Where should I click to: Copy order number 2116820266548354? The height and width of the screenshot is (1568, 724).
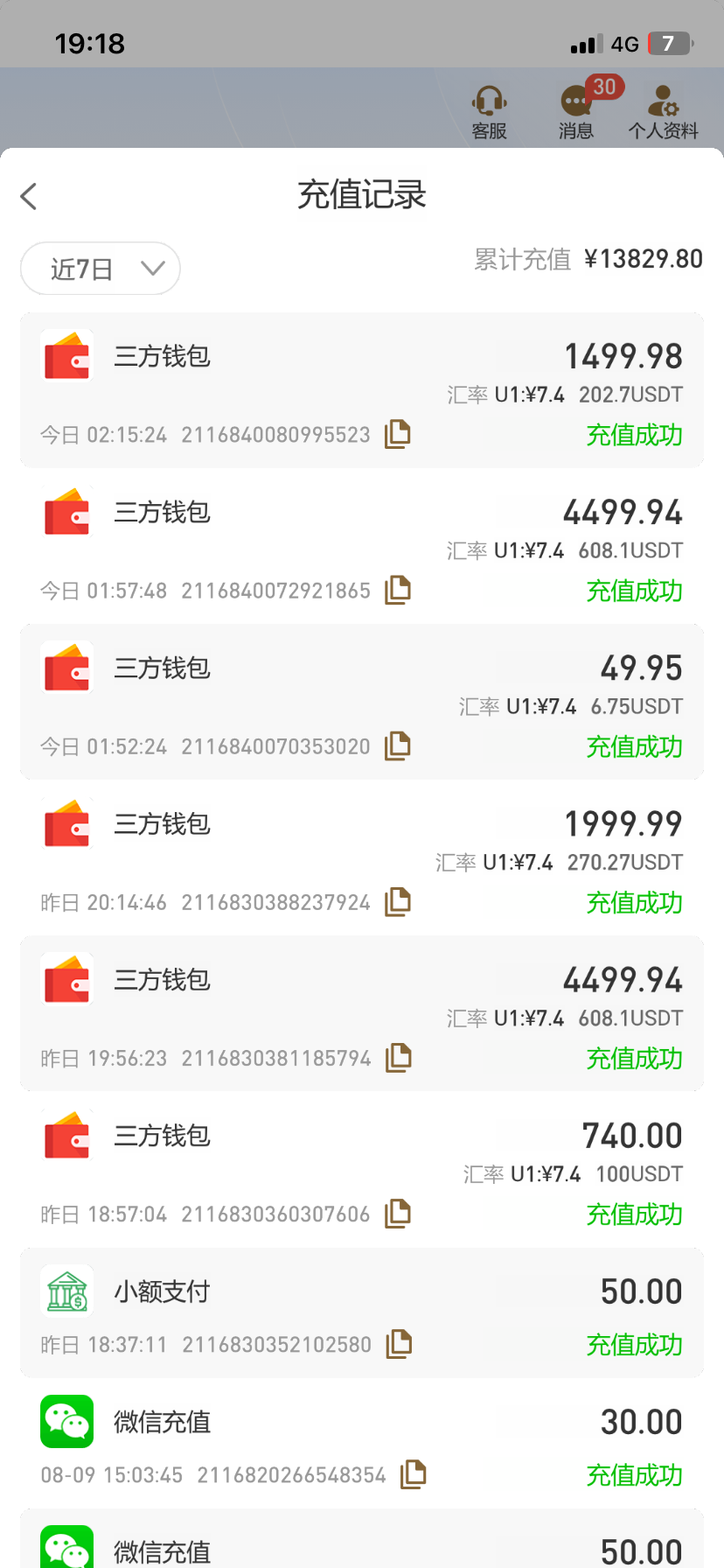413,1474
